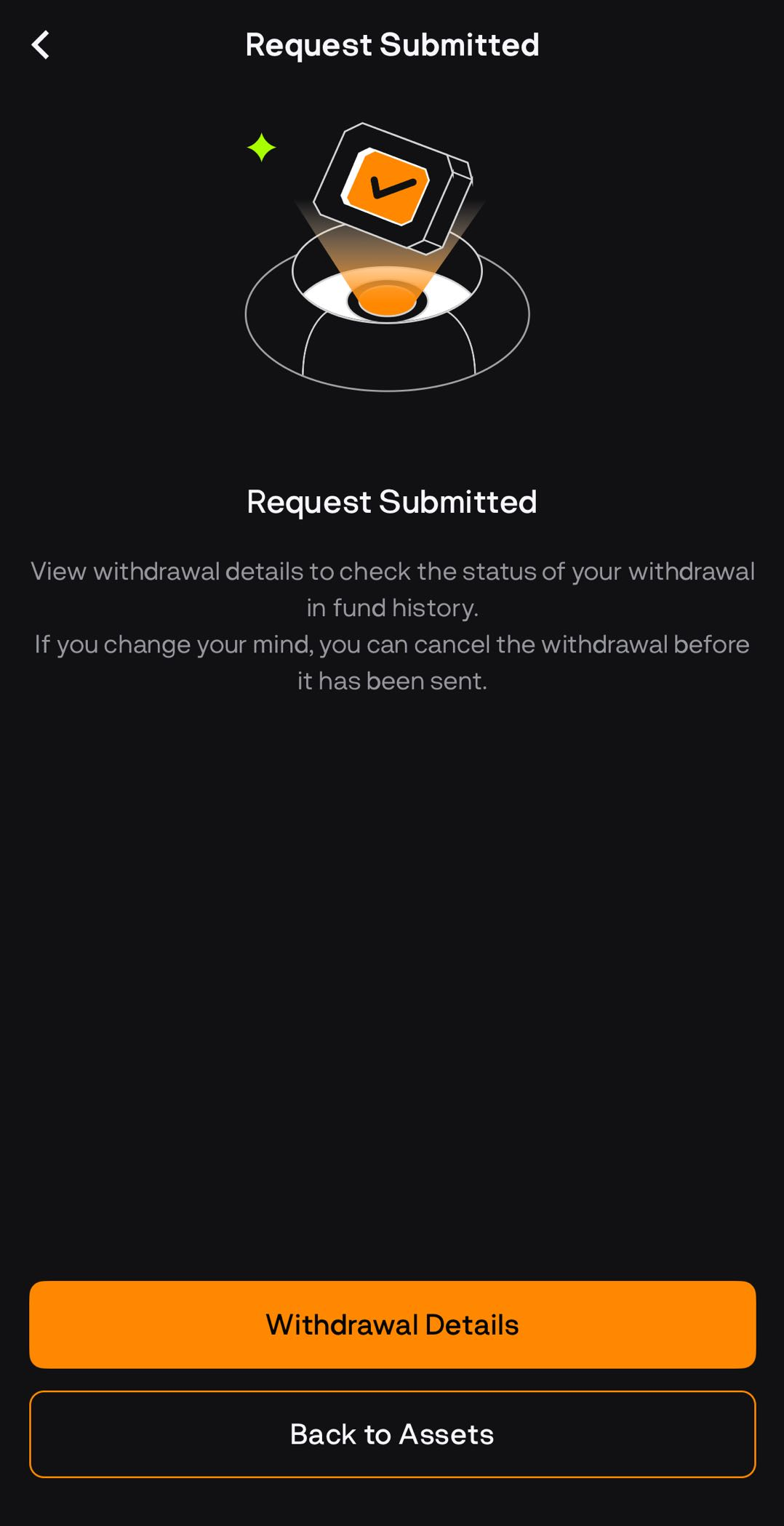Tap the cancel withdrawal notice sentence
Viewport: 784px width, 1526px height.
tap(391, 662)
